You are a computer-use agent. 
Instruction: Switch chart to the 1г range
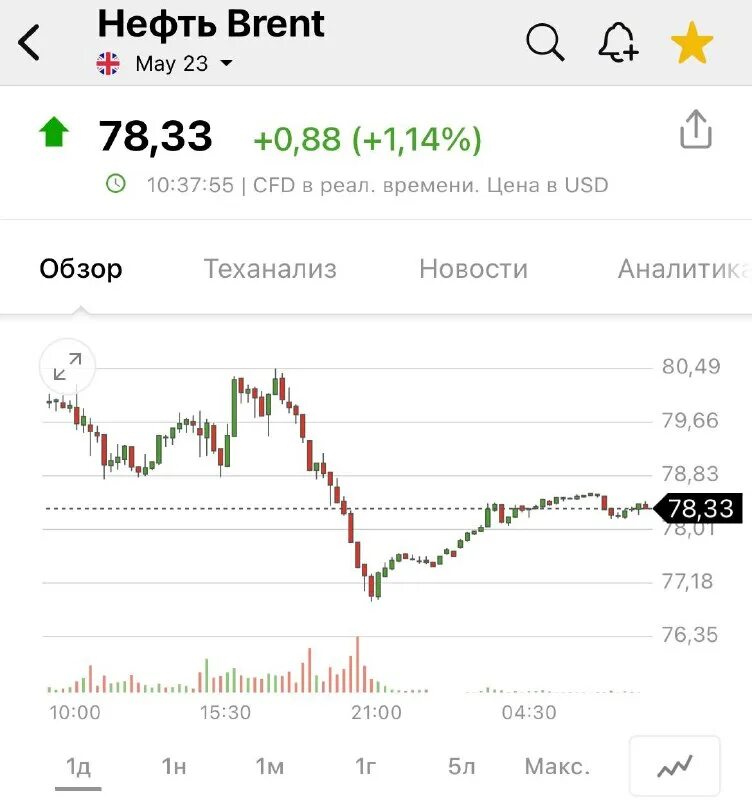coord(366,766)
